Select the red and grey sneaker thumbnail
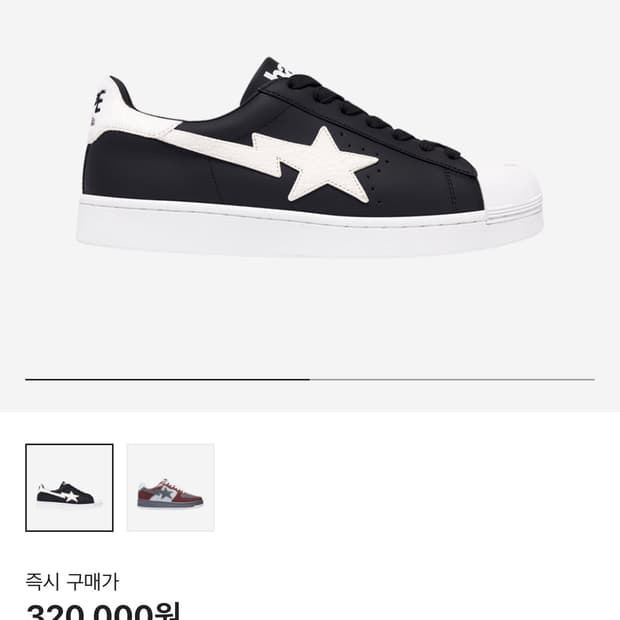This screenshot has height=620, width=620. tap(170, 488)
